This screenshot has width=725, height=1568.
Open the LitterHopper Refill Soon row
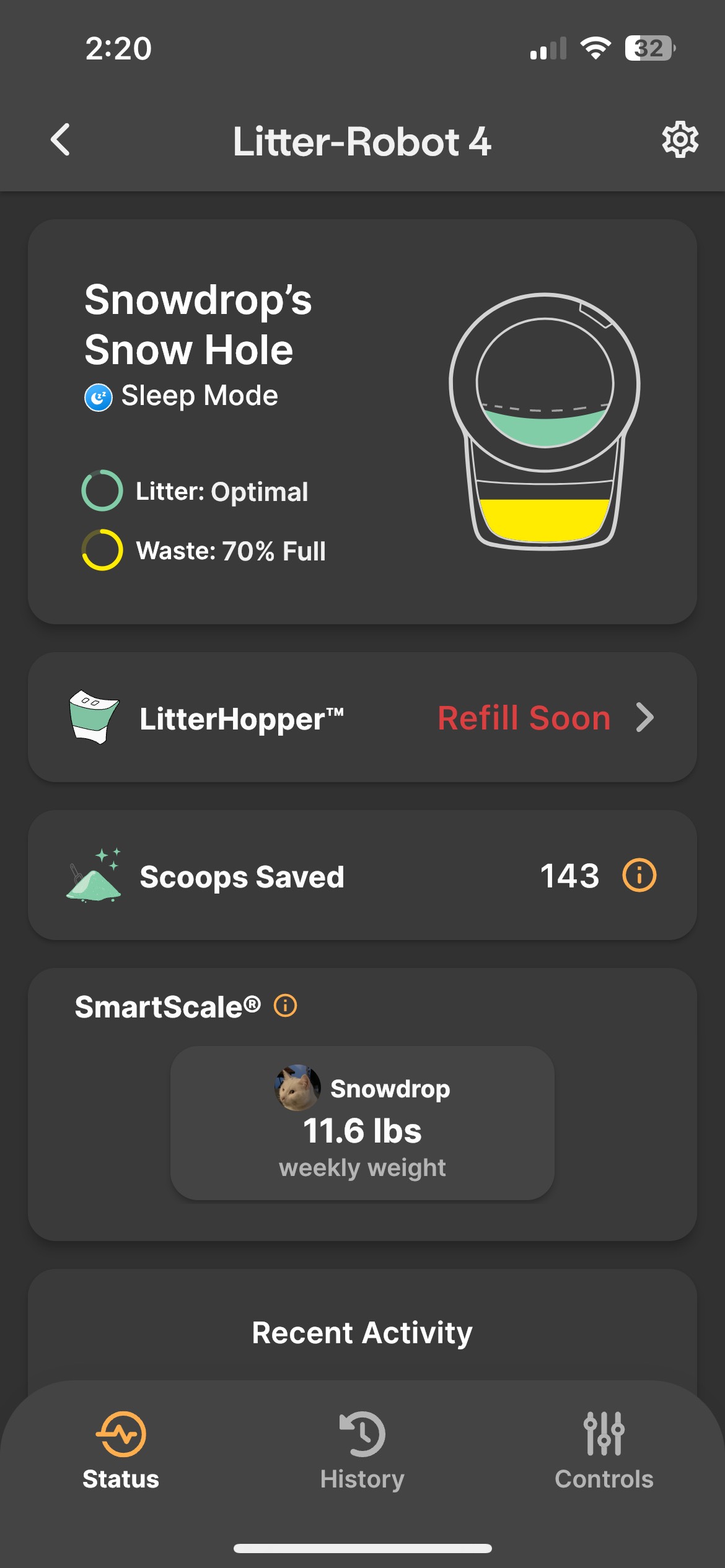tap(362, 717)
